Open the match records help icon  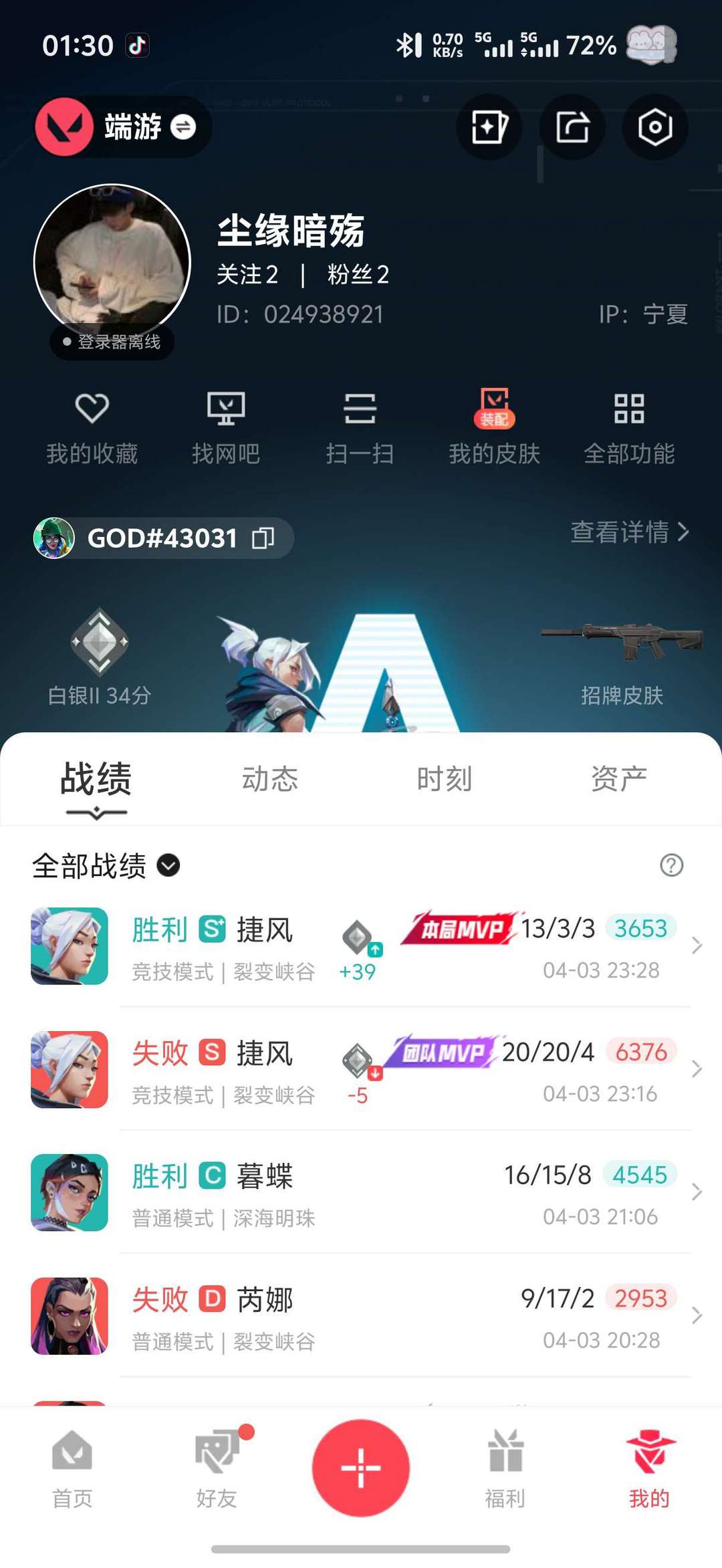click(671, 865)
